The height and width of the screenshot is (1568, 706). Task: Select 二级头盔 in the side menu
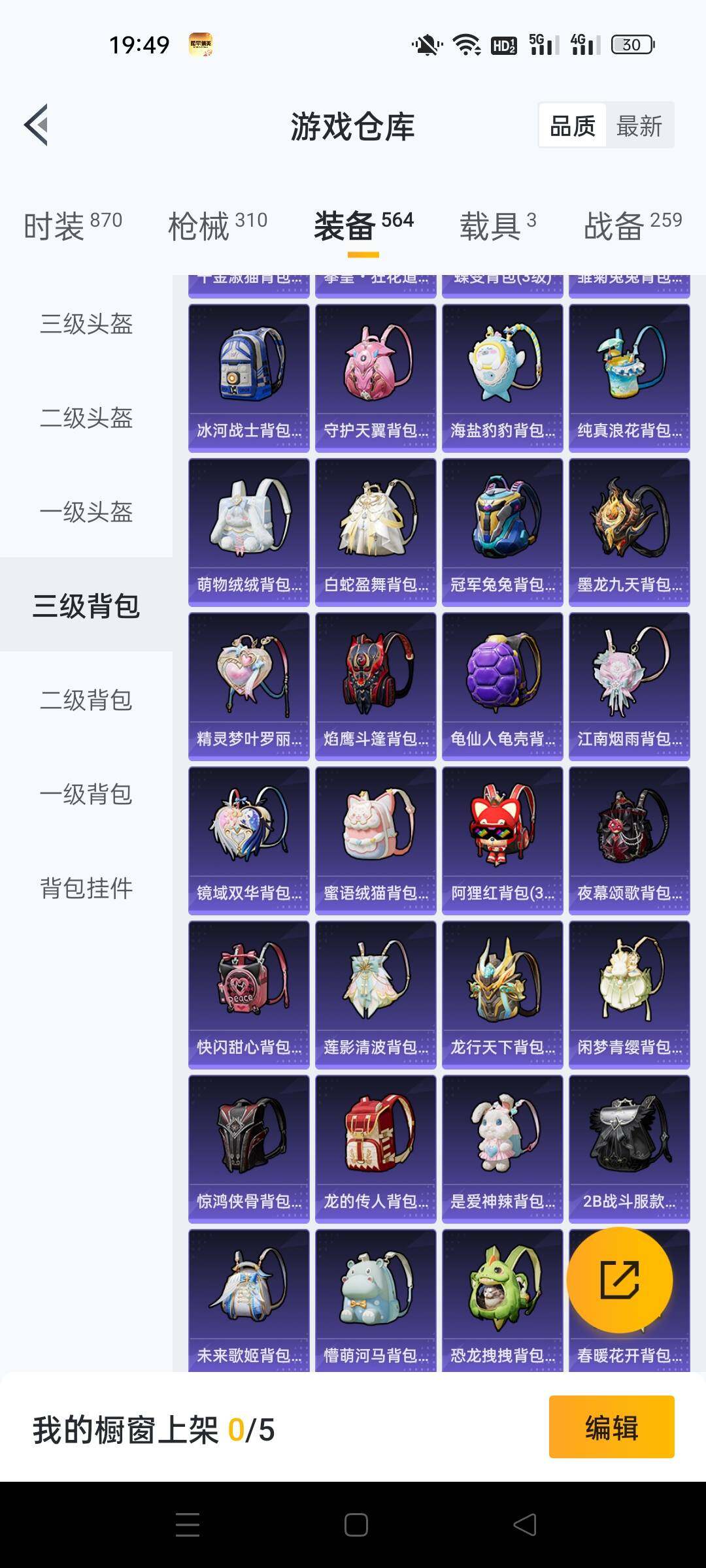point(86,418)
